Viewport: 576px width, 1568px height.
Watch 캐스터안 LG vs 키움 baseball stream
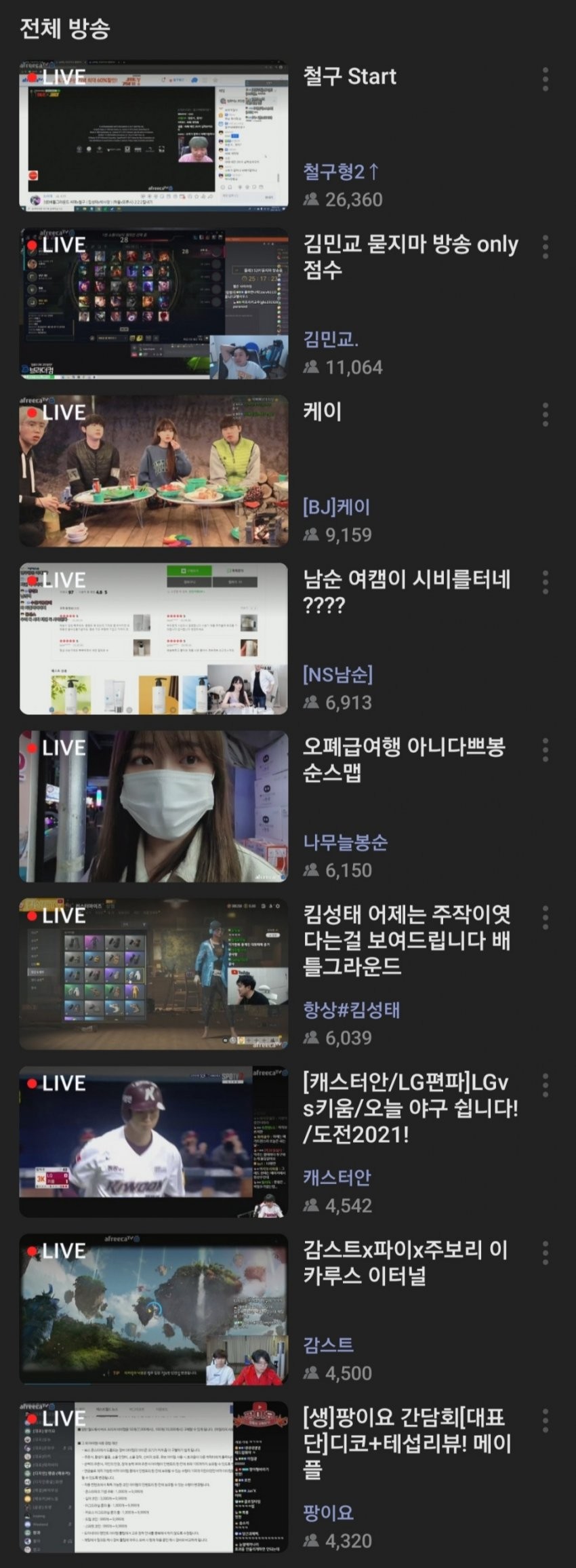click(154, 1141)
